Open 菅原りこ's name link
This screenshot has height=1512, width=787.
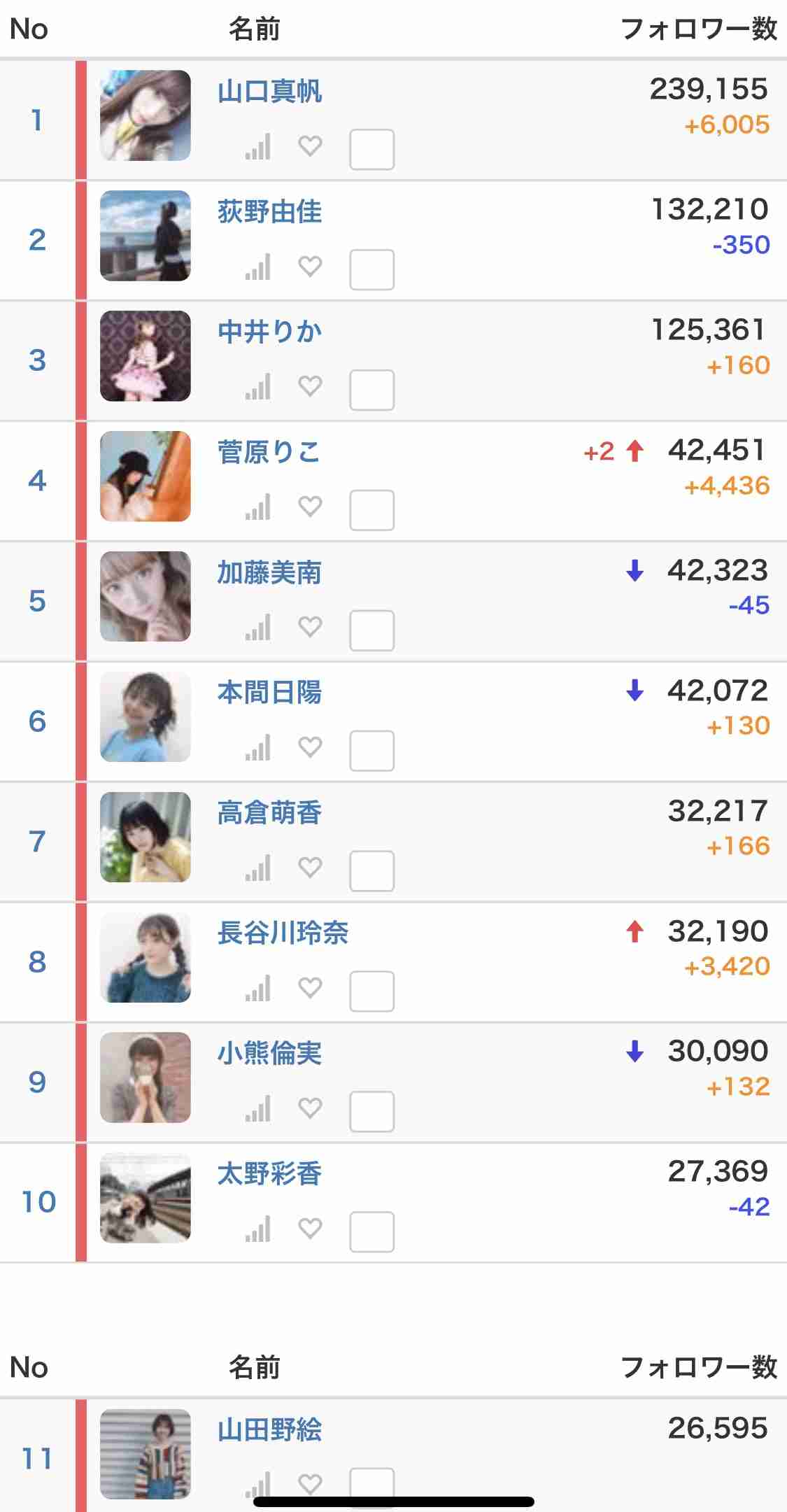[269, 453]
